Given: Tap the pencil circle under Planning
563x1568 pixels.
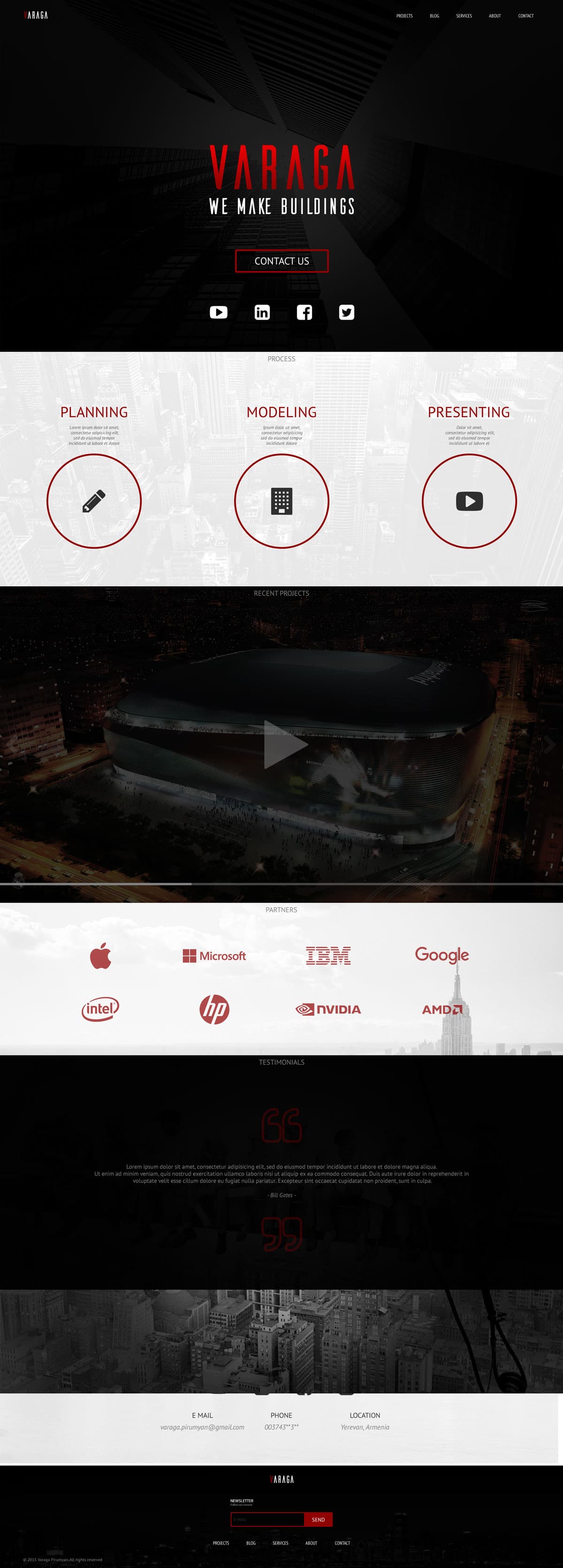Looking at the screenshot, I should tap(94, 501).
